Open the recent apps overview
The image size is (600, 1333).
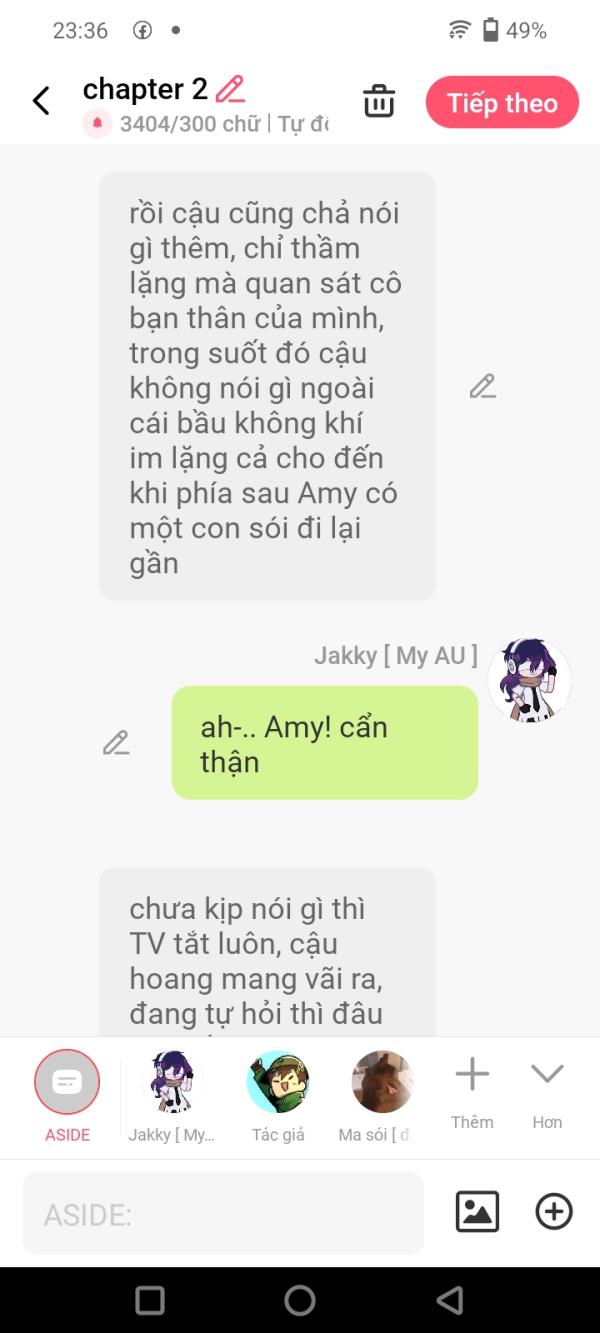150,1300
